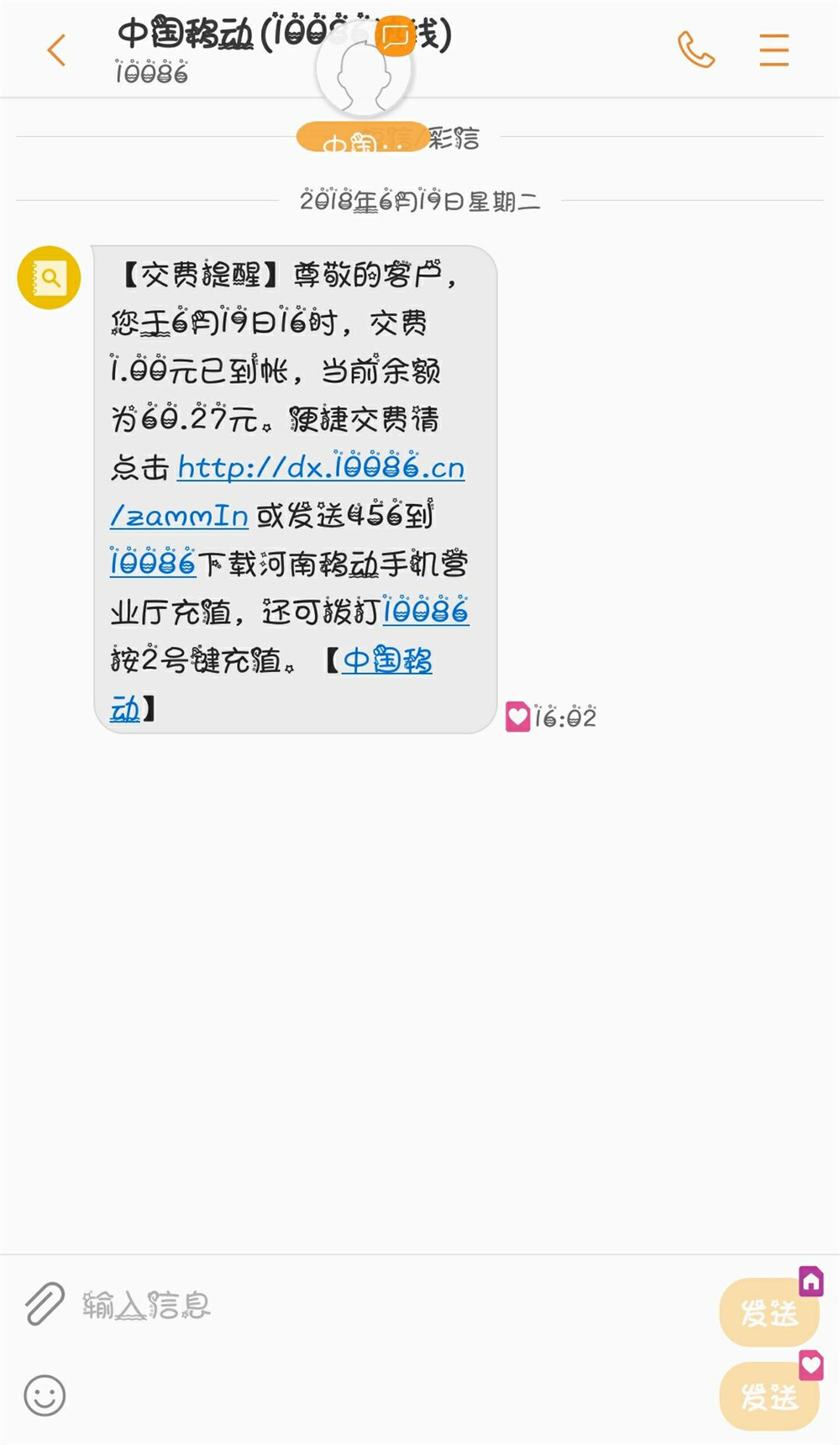Tap the 10086 link before 下载河南移动

(152, 562)
